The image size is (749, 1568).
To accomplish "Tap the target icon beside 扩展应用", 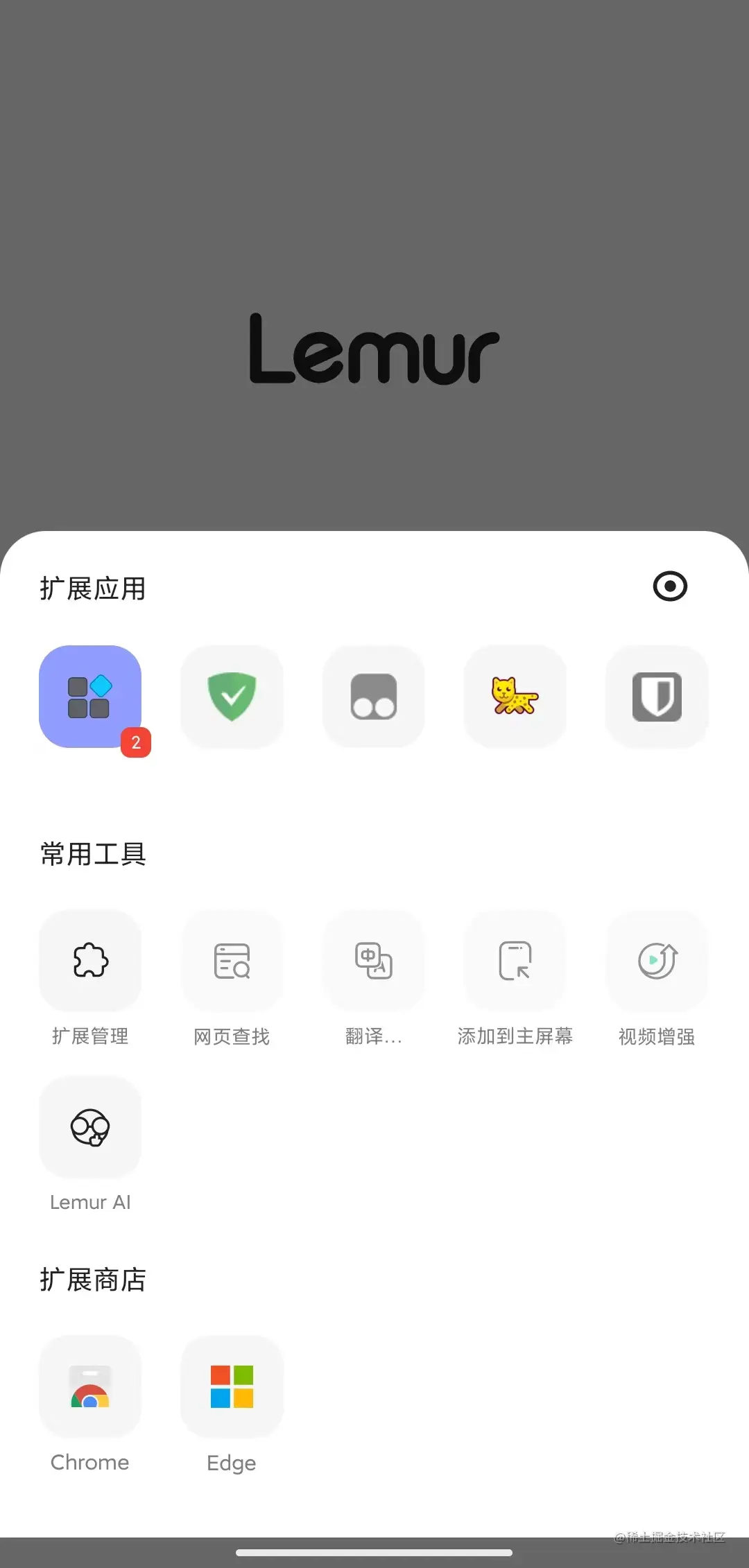I will pyautogui.click(x=670, y=586).
